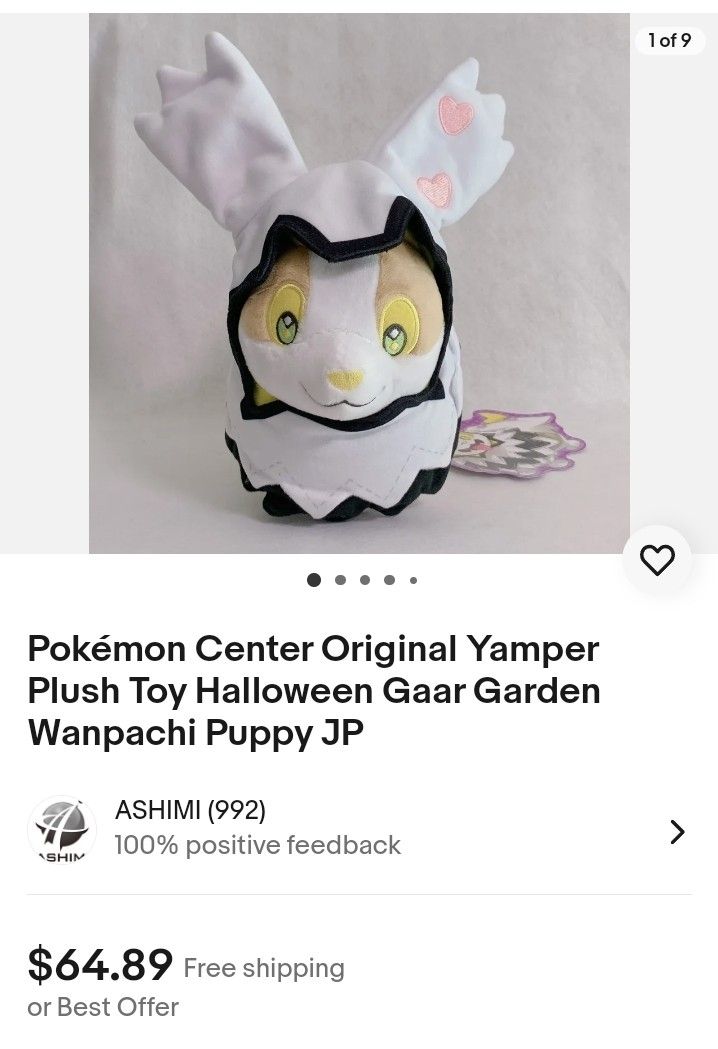The image size is (718, 1049).
Task: Open seller ASHIMI's profile row
Action: click(x=358, y=831)
